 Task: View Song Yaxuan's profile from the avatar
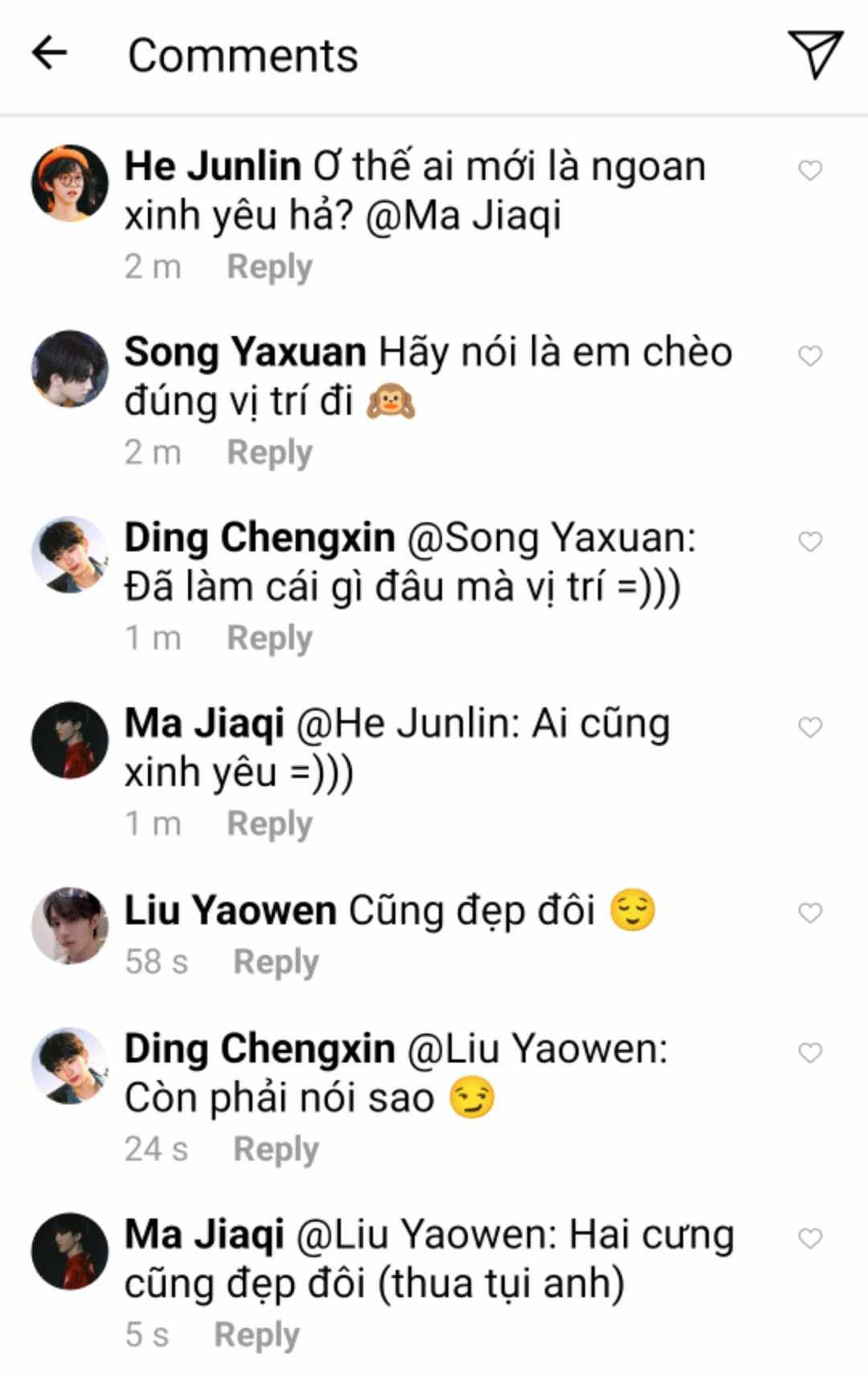[x=70, y=368]
